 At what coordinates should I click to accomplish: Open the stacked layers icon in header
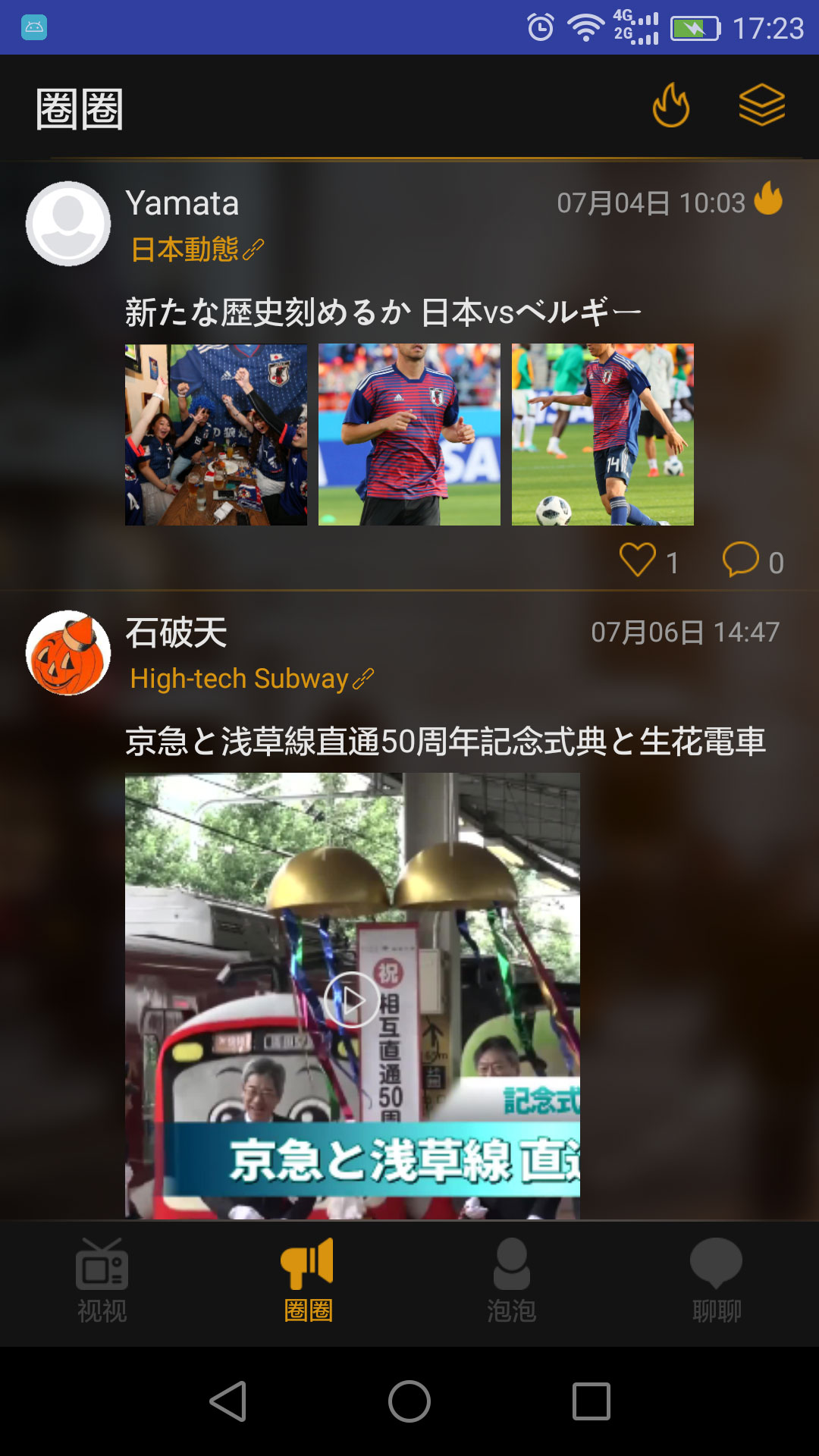[x=761, y=105]
